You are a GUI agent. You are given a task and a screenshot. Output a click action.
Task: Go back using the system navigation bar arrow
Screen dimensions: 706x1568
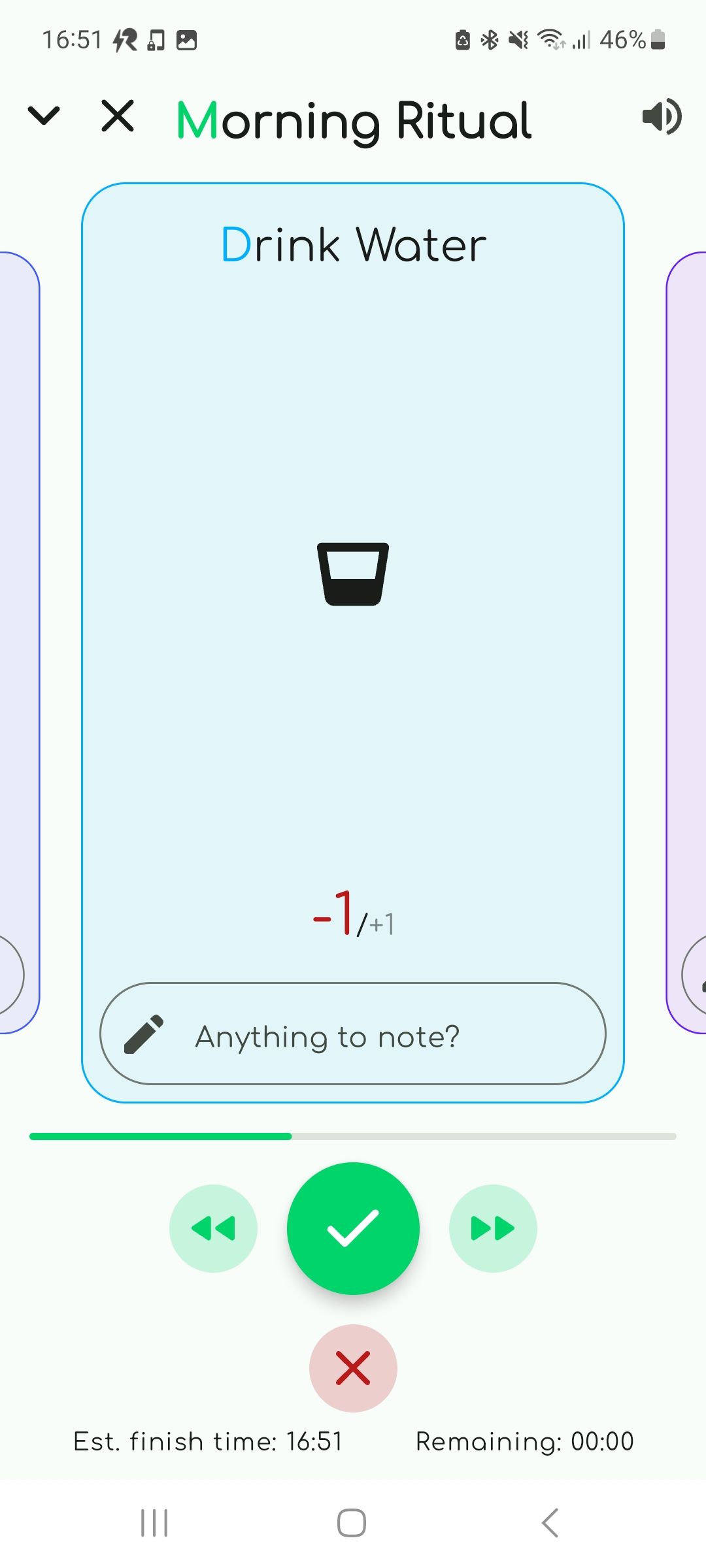tap(550, 1523)
